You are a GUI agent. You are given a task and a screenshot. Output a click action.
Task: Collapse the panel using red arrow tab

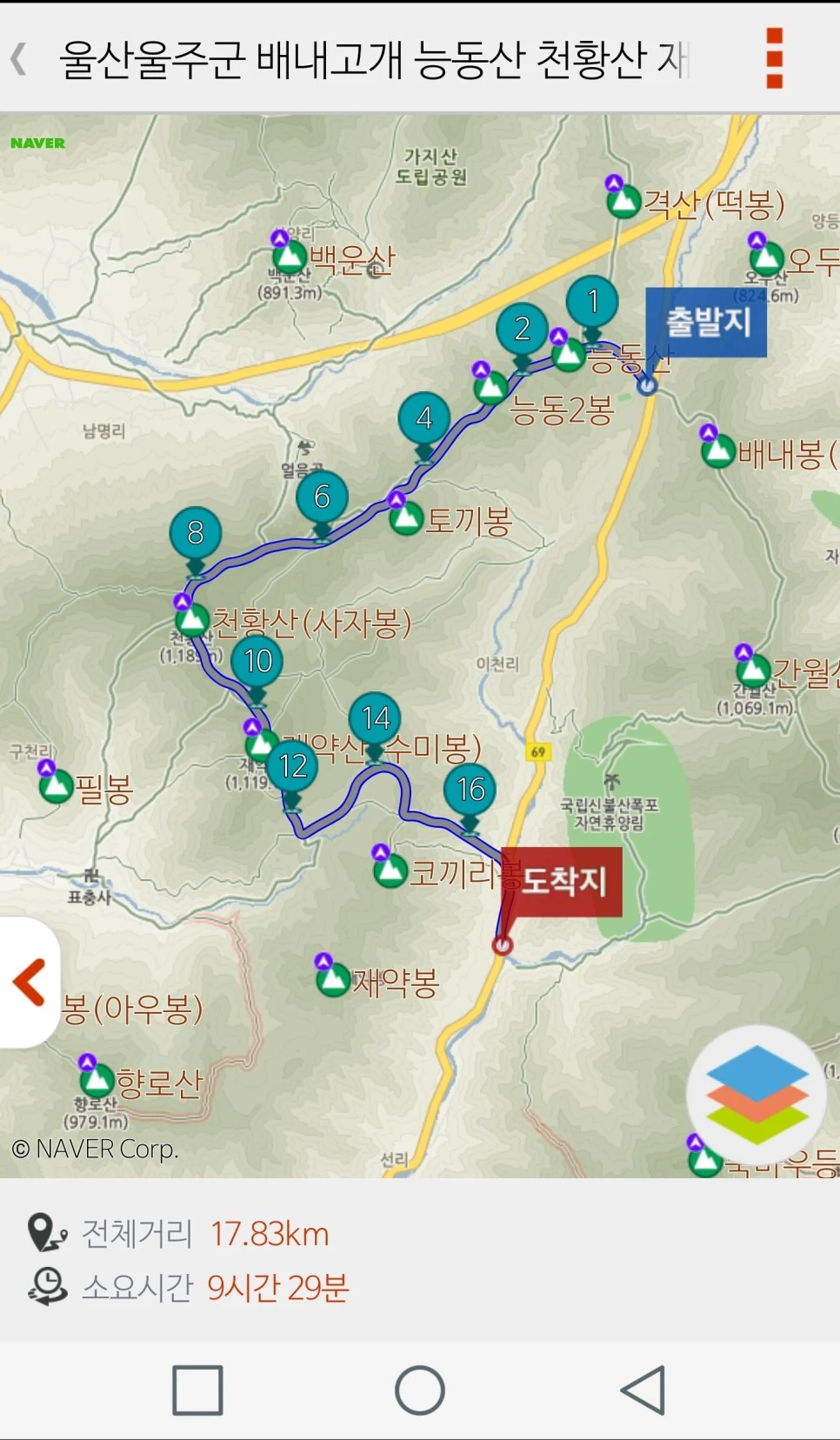(x=28, y=983)
